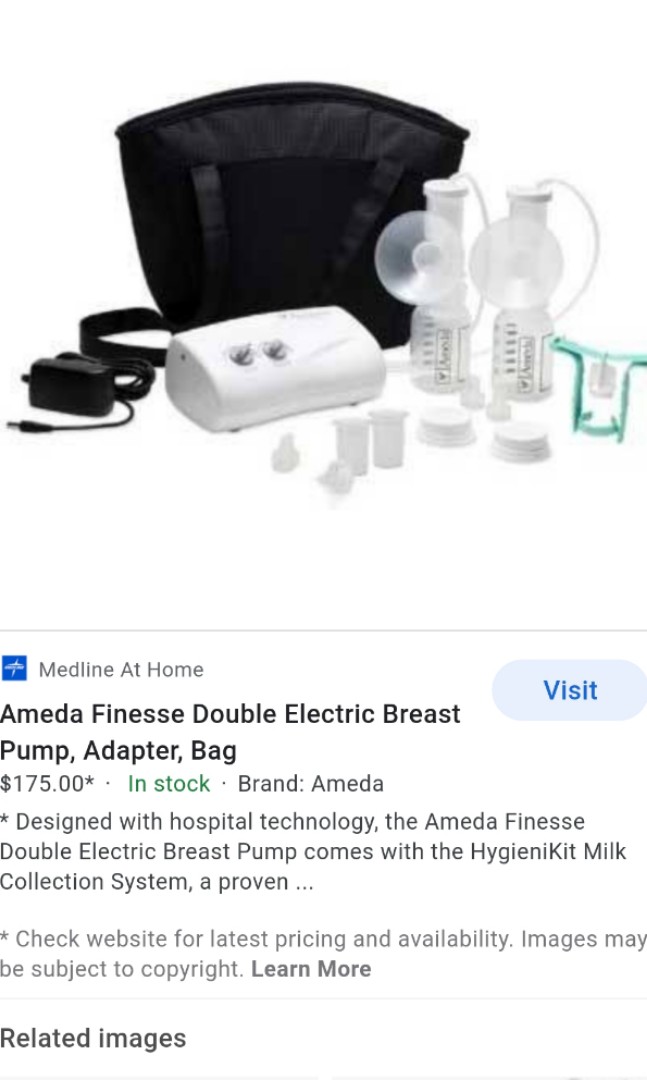Open the Medline At Home source
Screen dimensions: 647x1080
120,670
